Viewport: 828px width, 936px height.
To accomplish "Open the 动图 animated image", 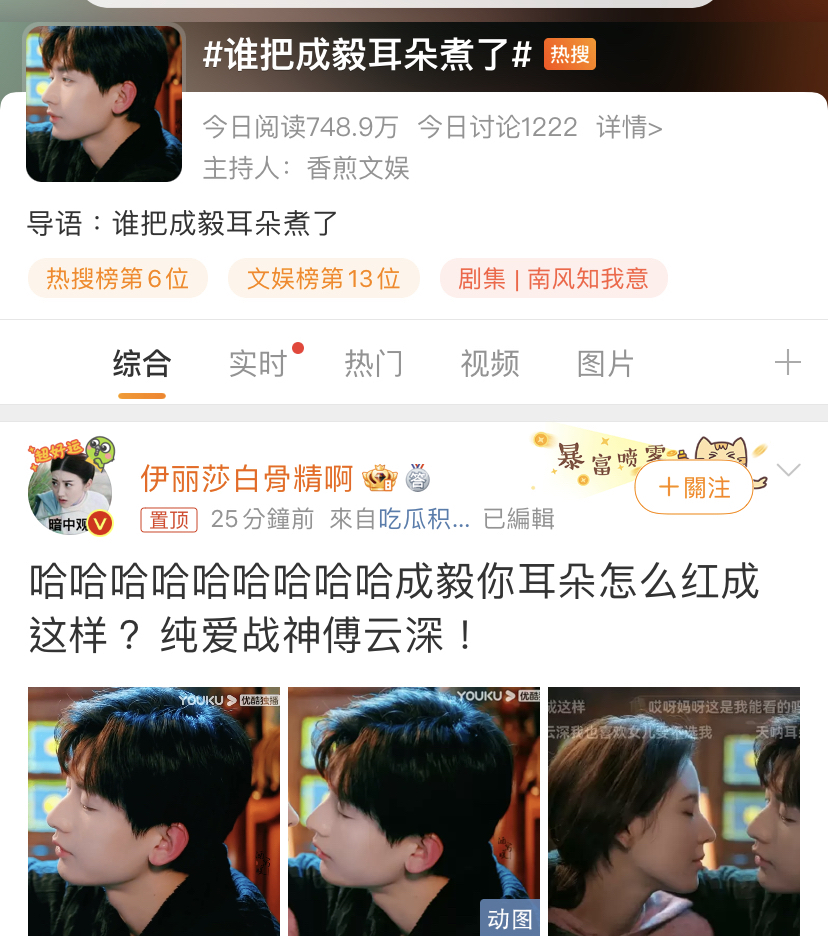I will tap(413, 811).
